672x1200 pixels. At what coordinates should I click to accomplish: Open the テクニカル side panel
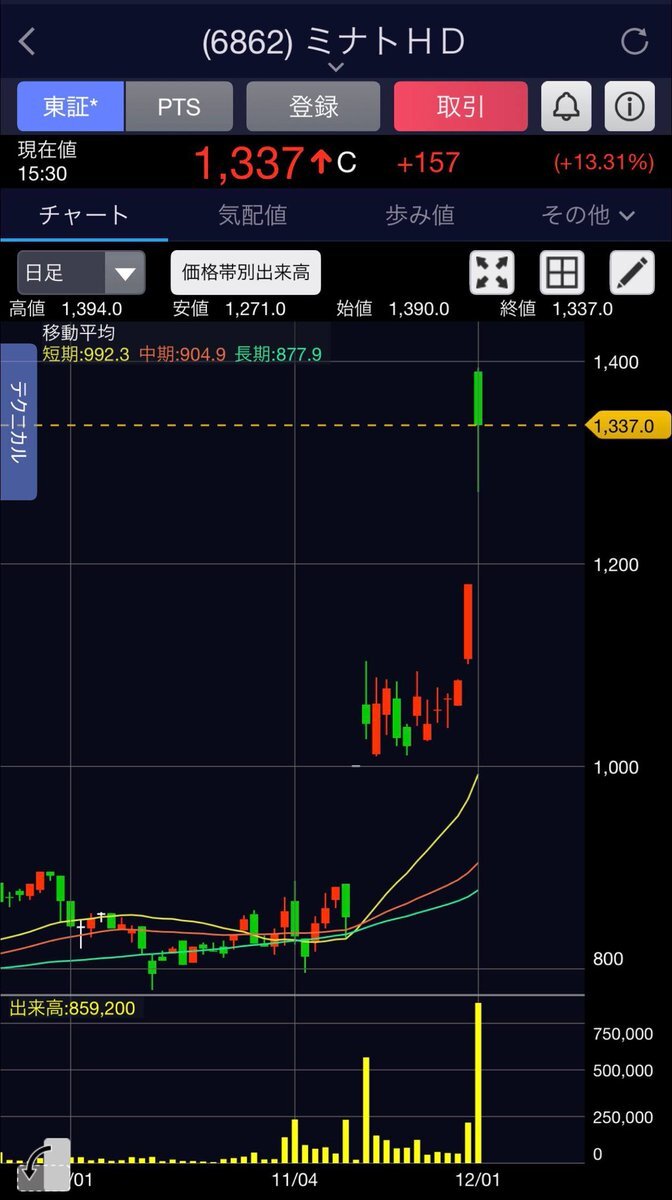19,422
